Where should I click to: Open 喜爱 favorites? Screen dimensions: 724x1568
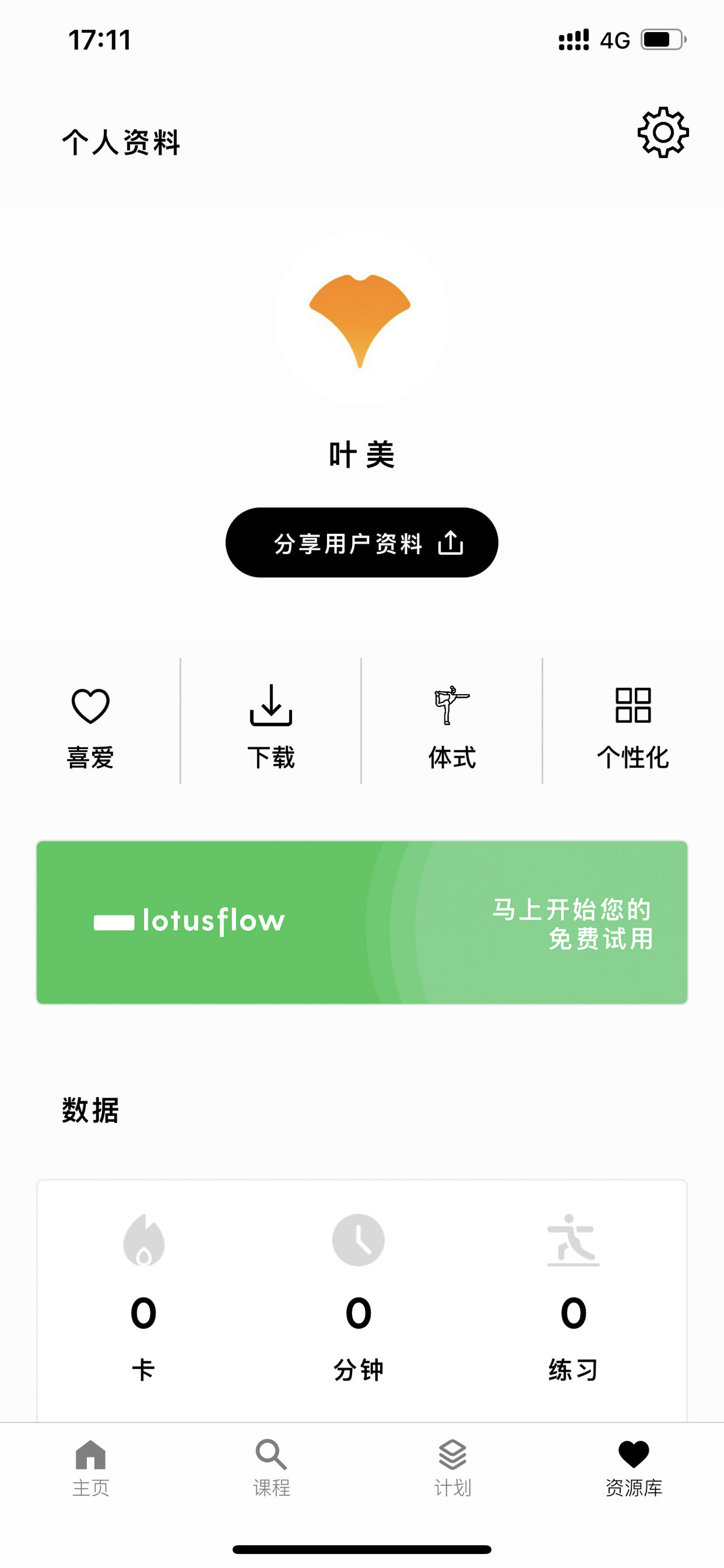tap(90, 727)
